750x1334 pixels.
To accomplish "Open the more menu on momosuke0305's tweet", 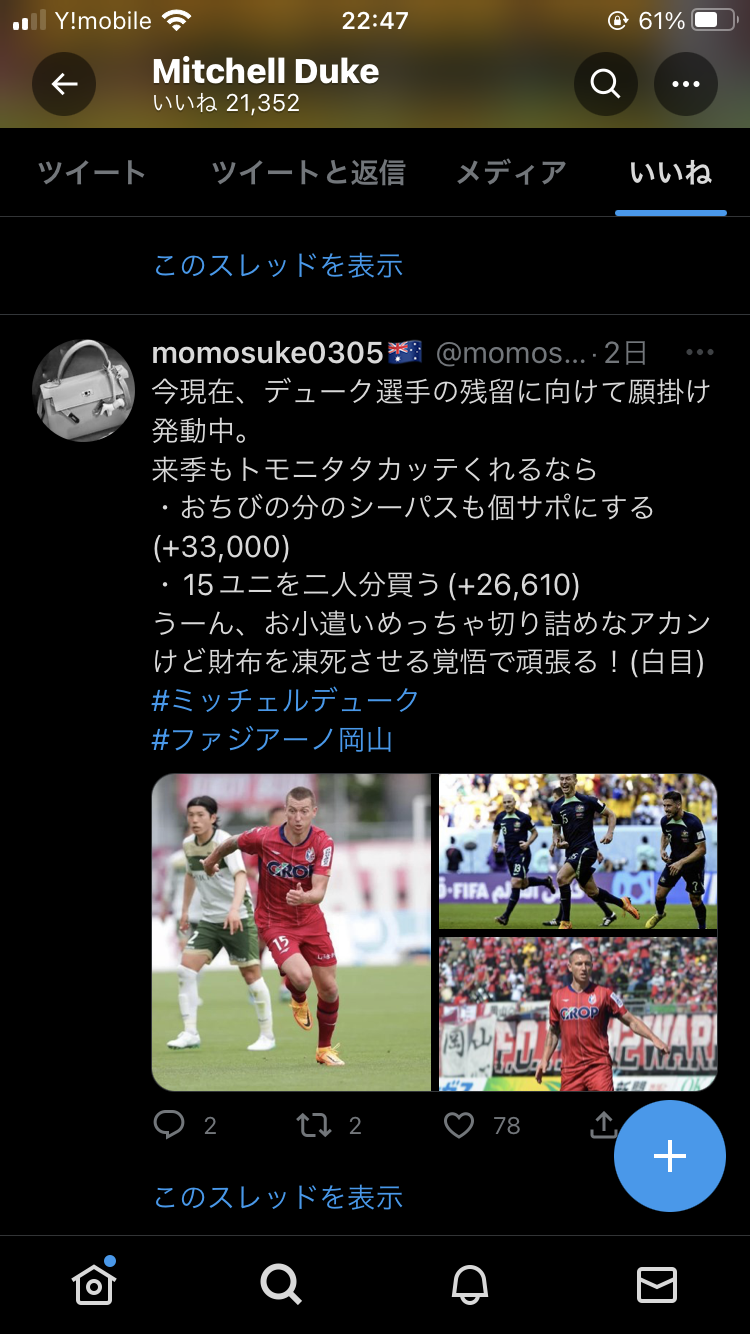I will point(700,352).
